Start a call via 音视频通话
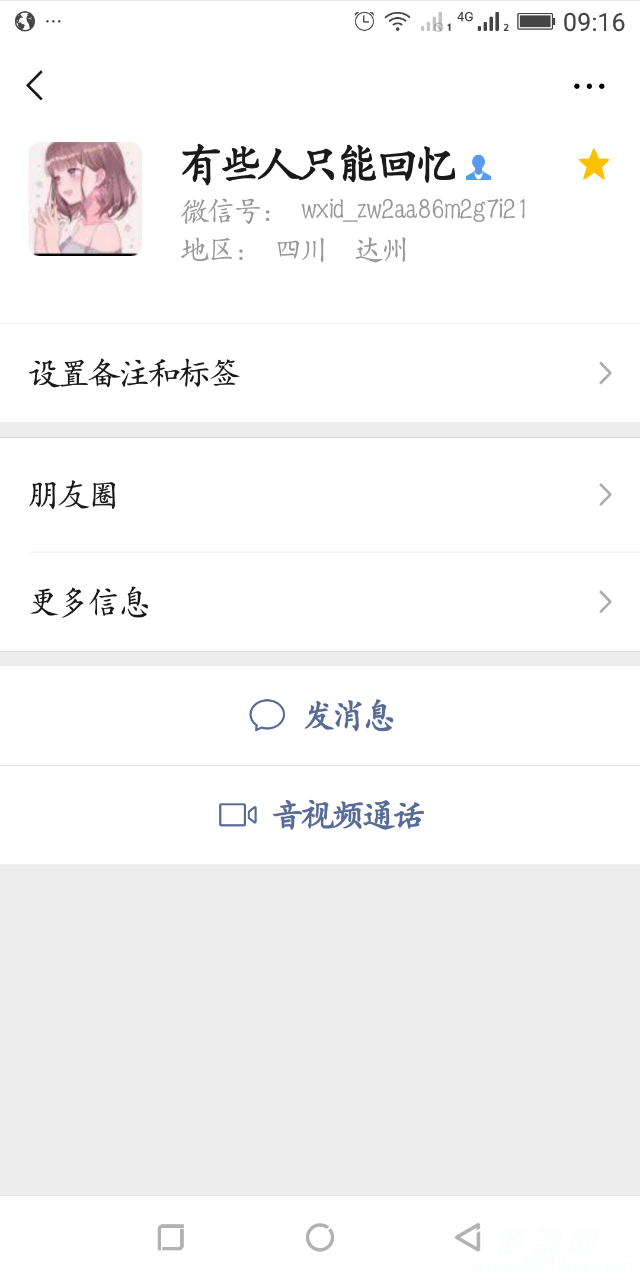Viewport: 640px width, 1280px height. [x=321, y=816]
